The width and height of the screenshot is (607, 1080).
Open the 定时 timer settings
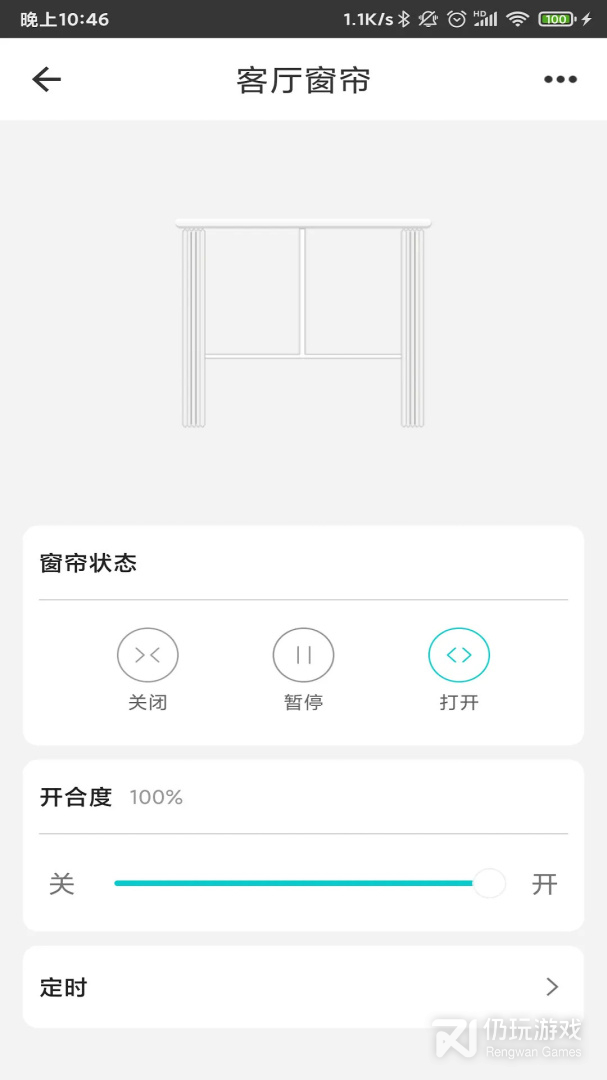303,987
